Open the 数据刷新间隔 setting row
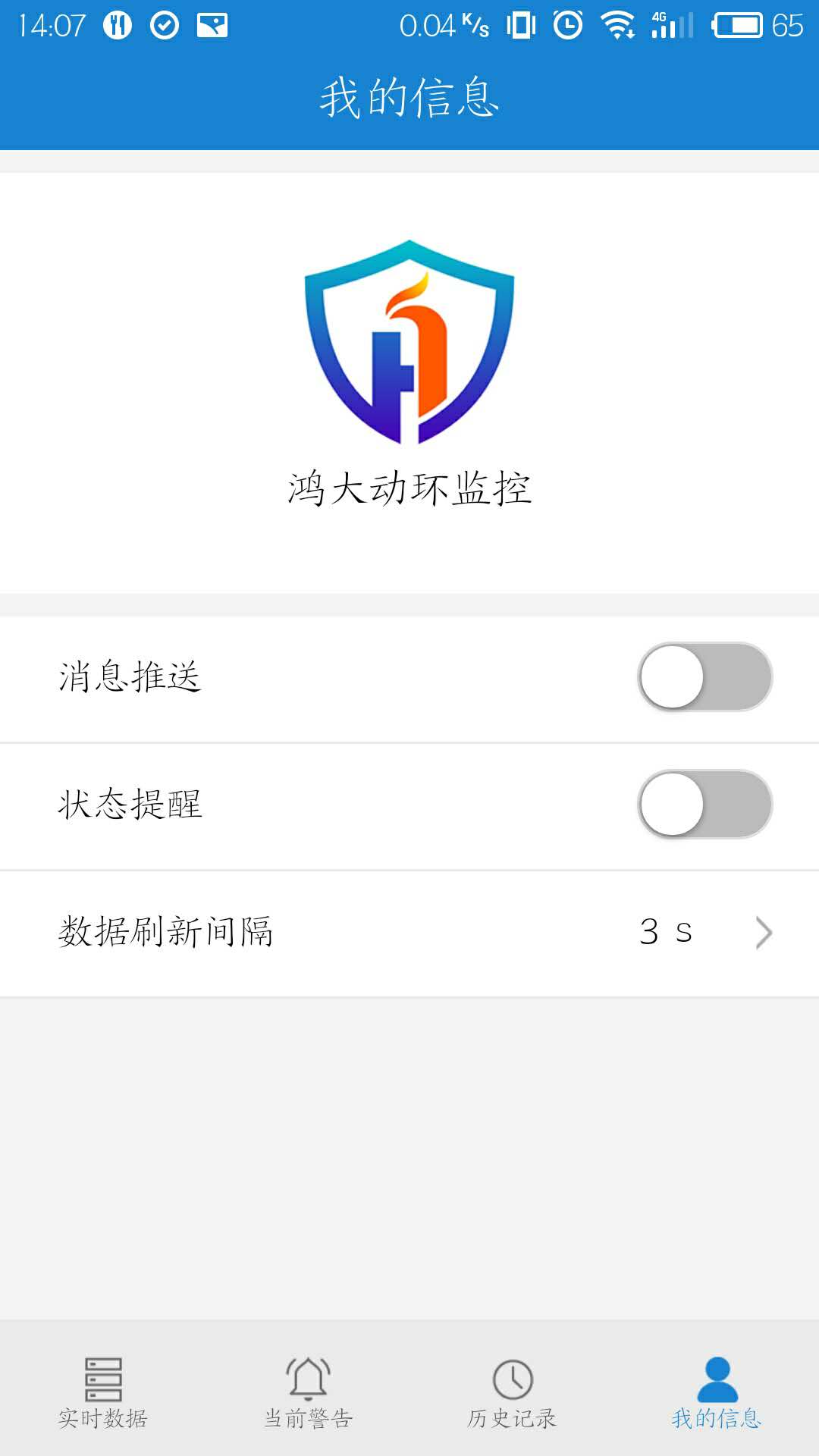Screen dimensions: 819x1456 [409, 933]
